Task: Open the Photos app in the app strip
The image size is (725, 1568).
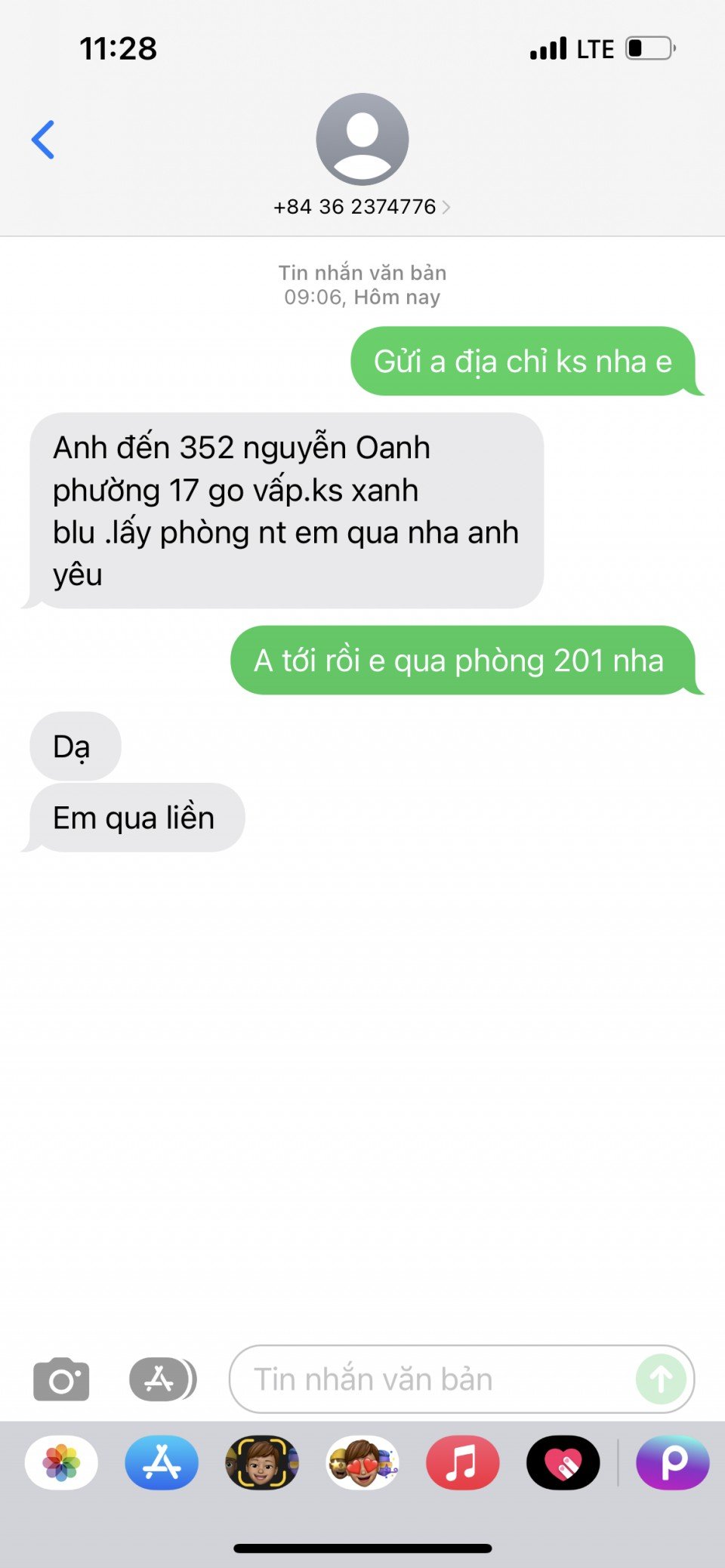Action: click(61, 1462)
